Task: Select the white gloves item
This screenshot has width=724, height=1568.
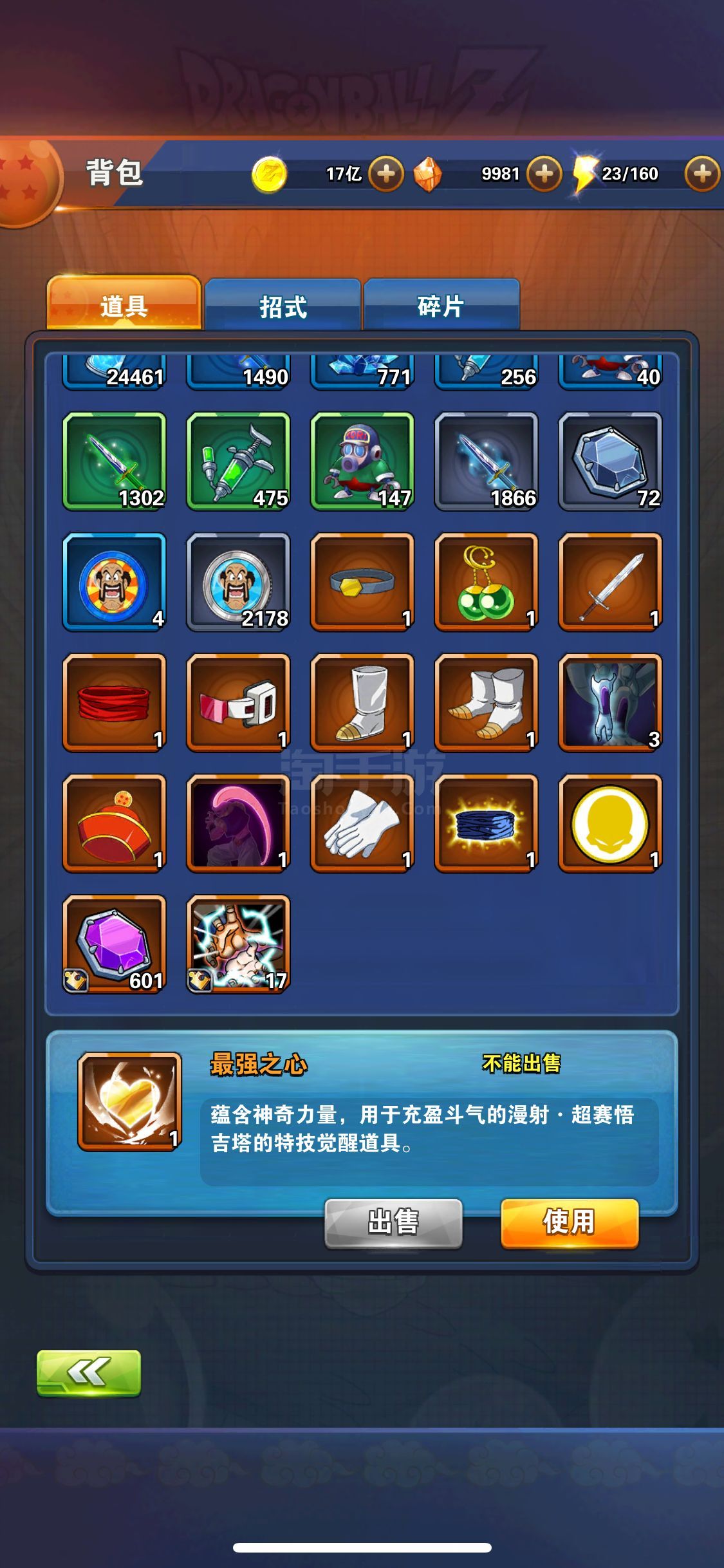Action: pos(362,823)
